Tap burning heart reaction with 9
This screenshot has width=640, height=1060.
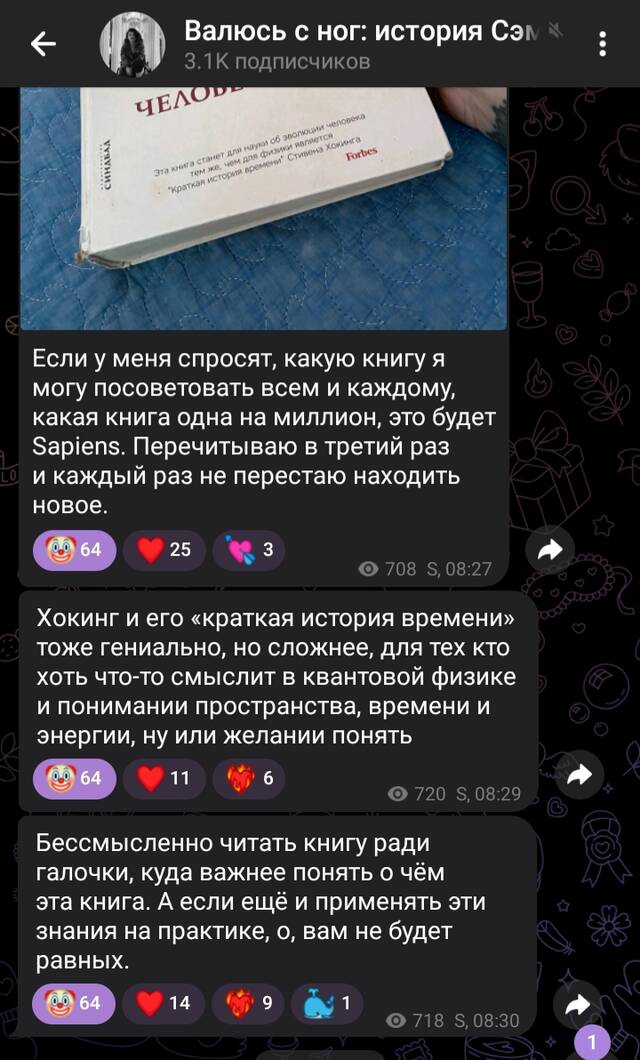[x=248, y=1003]
